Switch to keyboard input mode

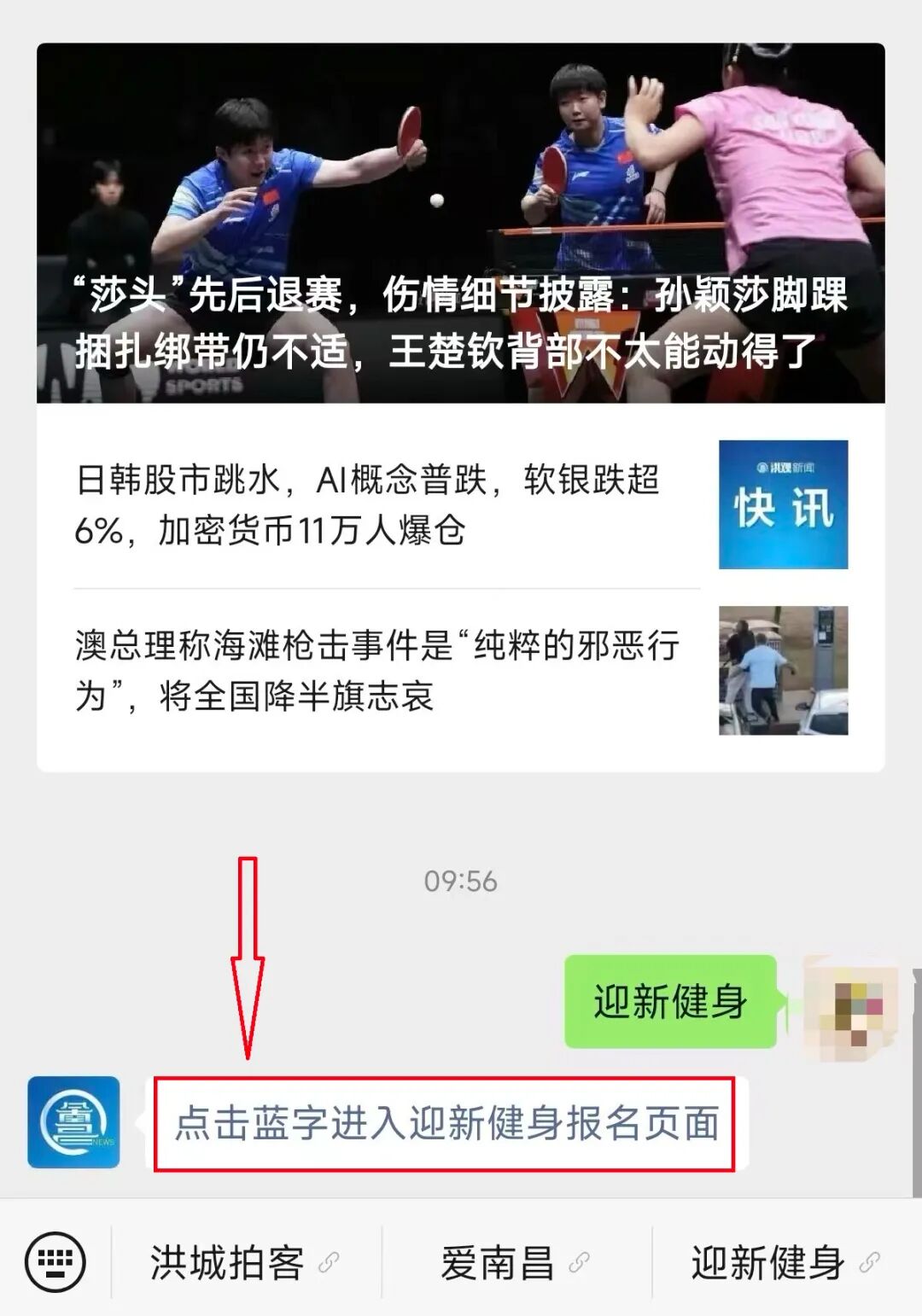click(x=55, y=1262)
